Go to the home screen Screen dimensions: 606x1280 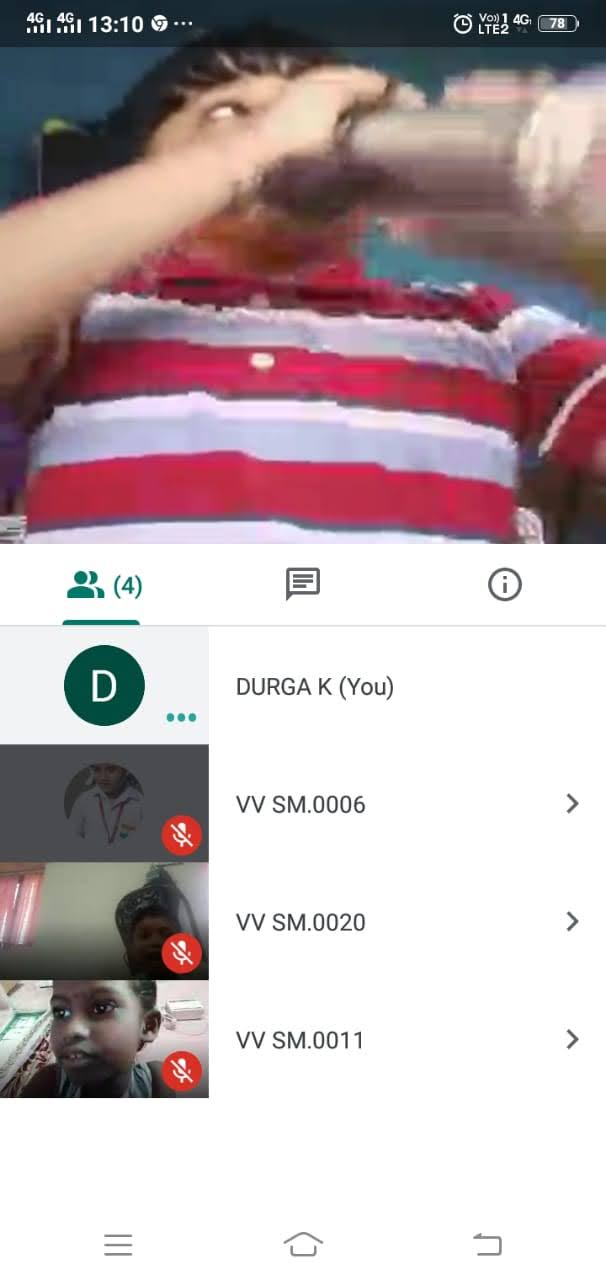click(303, 1244)
